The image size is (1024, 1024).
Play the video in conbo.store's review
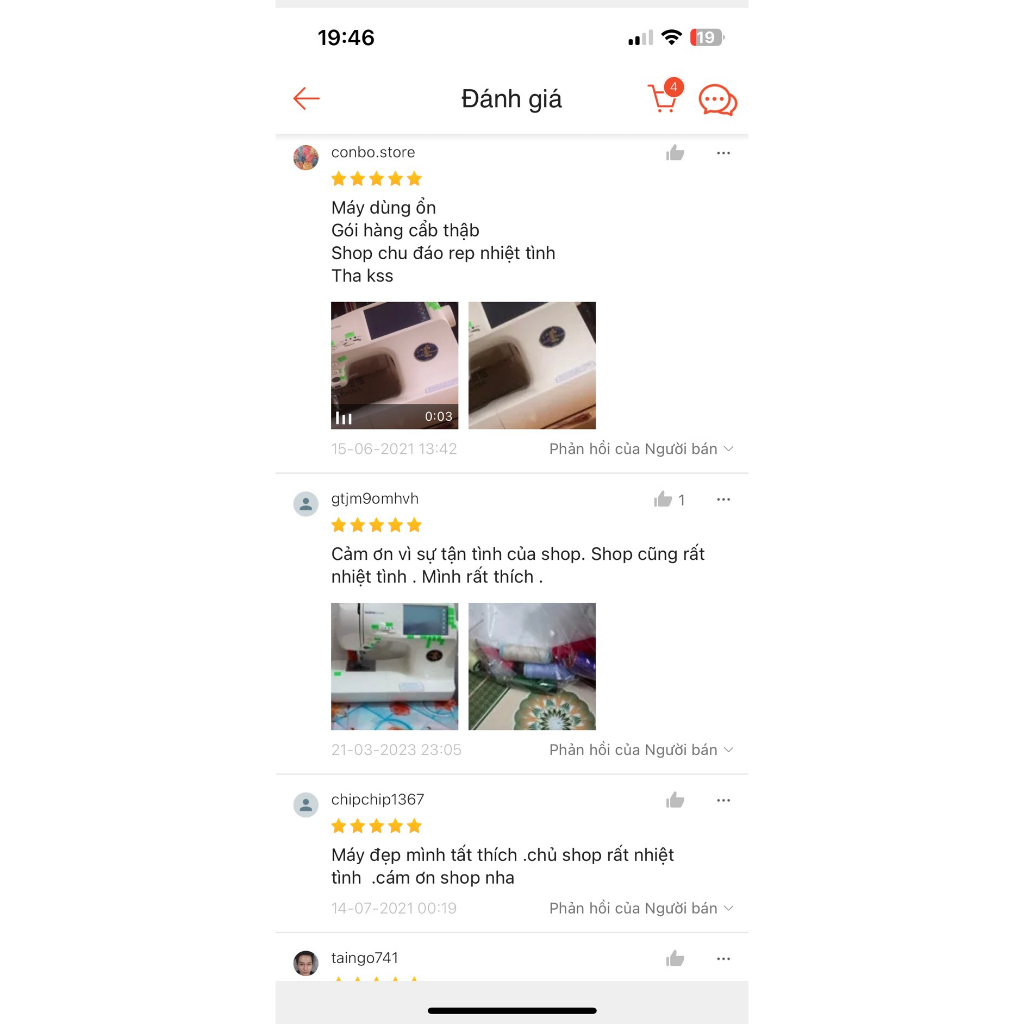[x=394, y=365]
